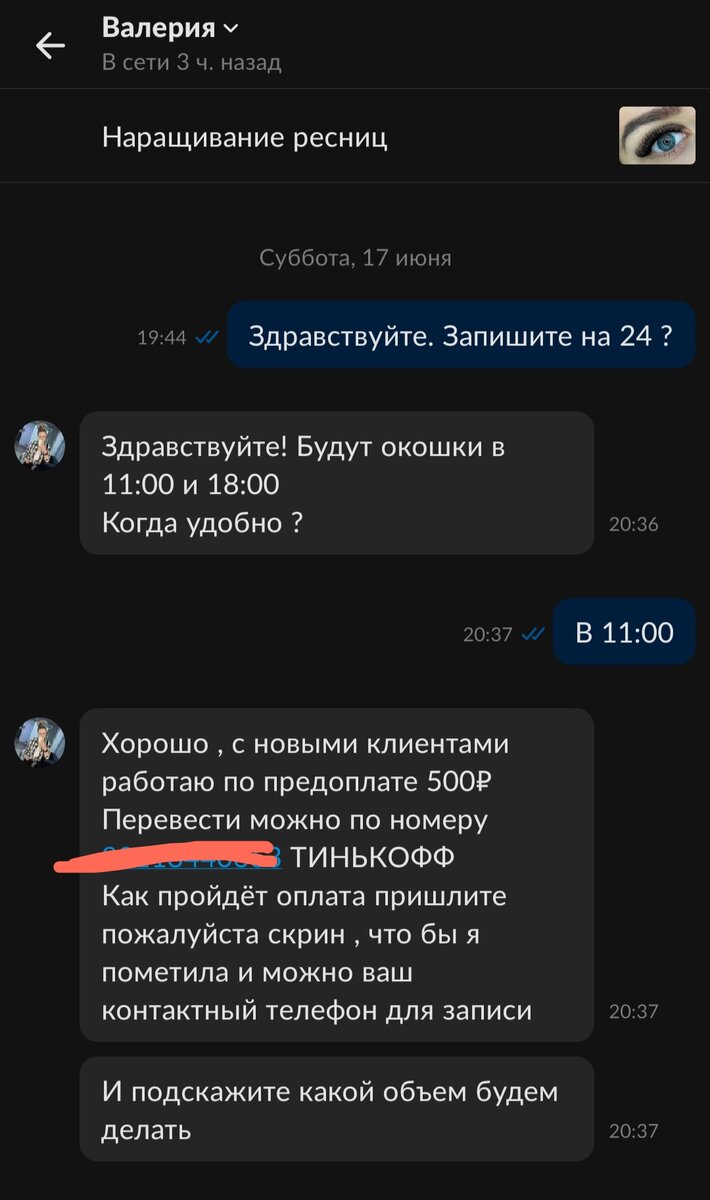Image resolution: width=710 pixels, height=1200 pixels.
Task: Tap Валерия's avatar beside the first reply
Action: pos(40,445)
